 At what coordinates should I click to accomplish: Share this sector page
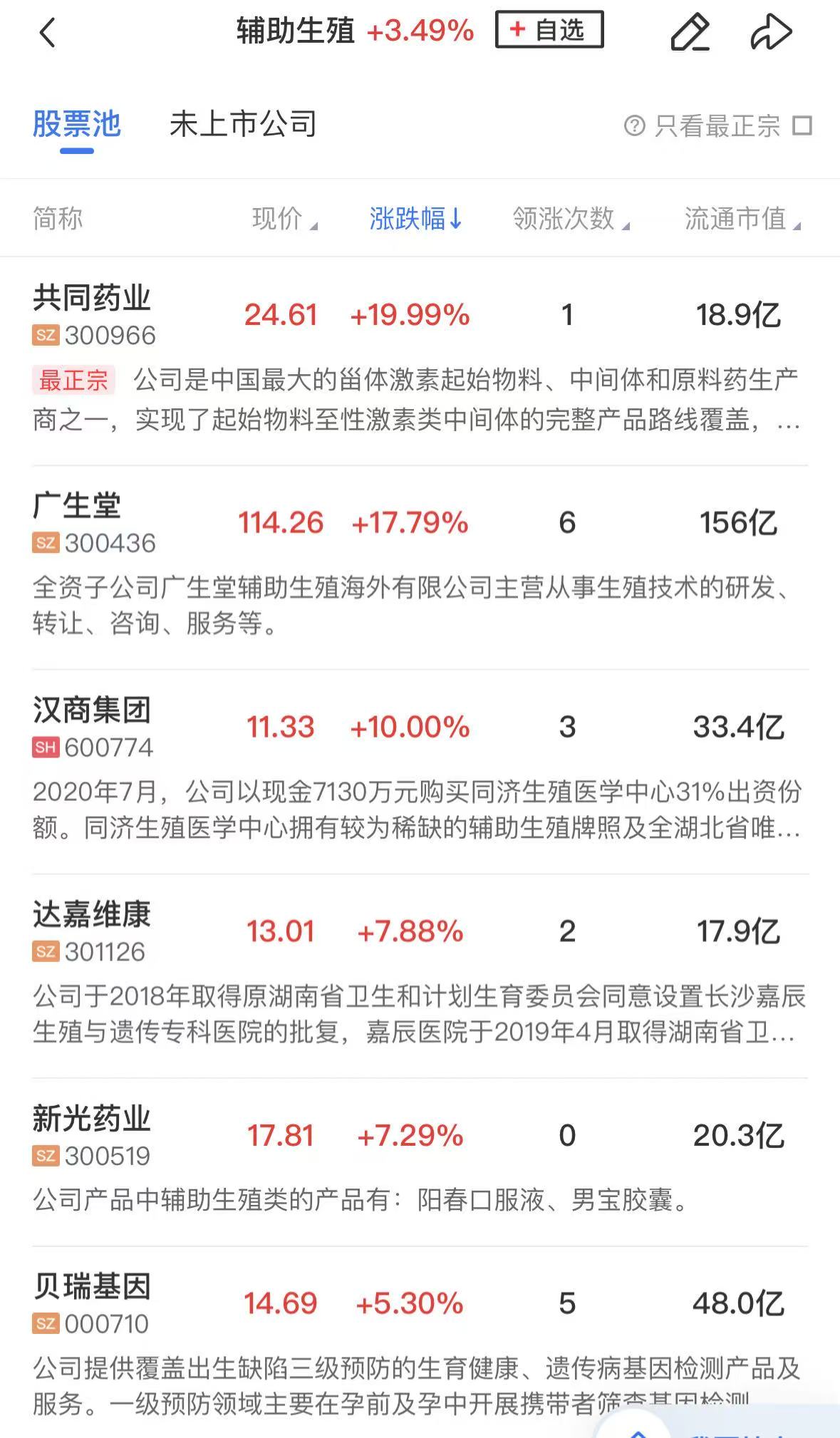tap(771, 32)
